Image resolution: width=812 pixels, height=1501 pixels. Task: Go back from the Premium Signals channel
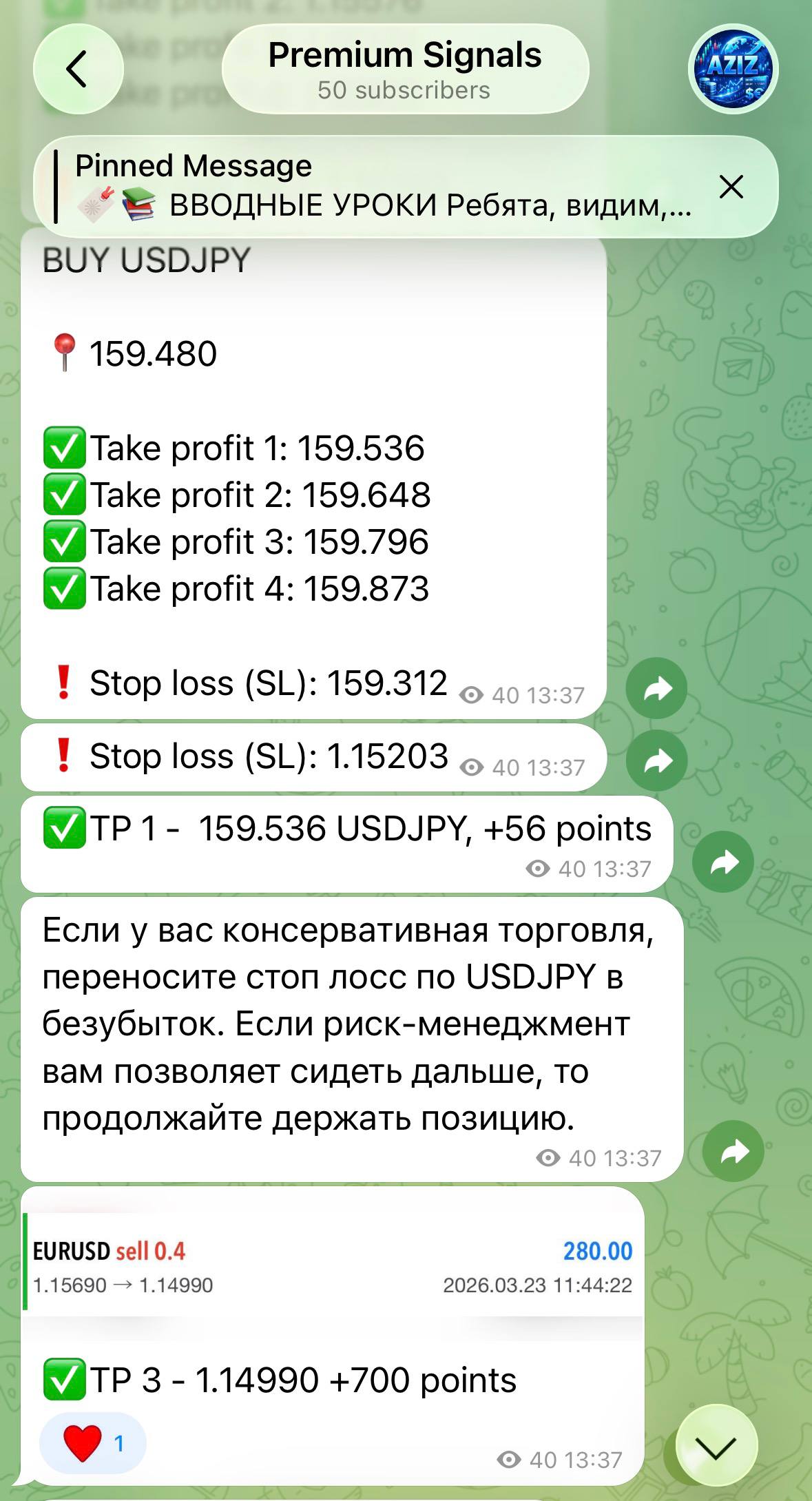click(x=78, y=69)
